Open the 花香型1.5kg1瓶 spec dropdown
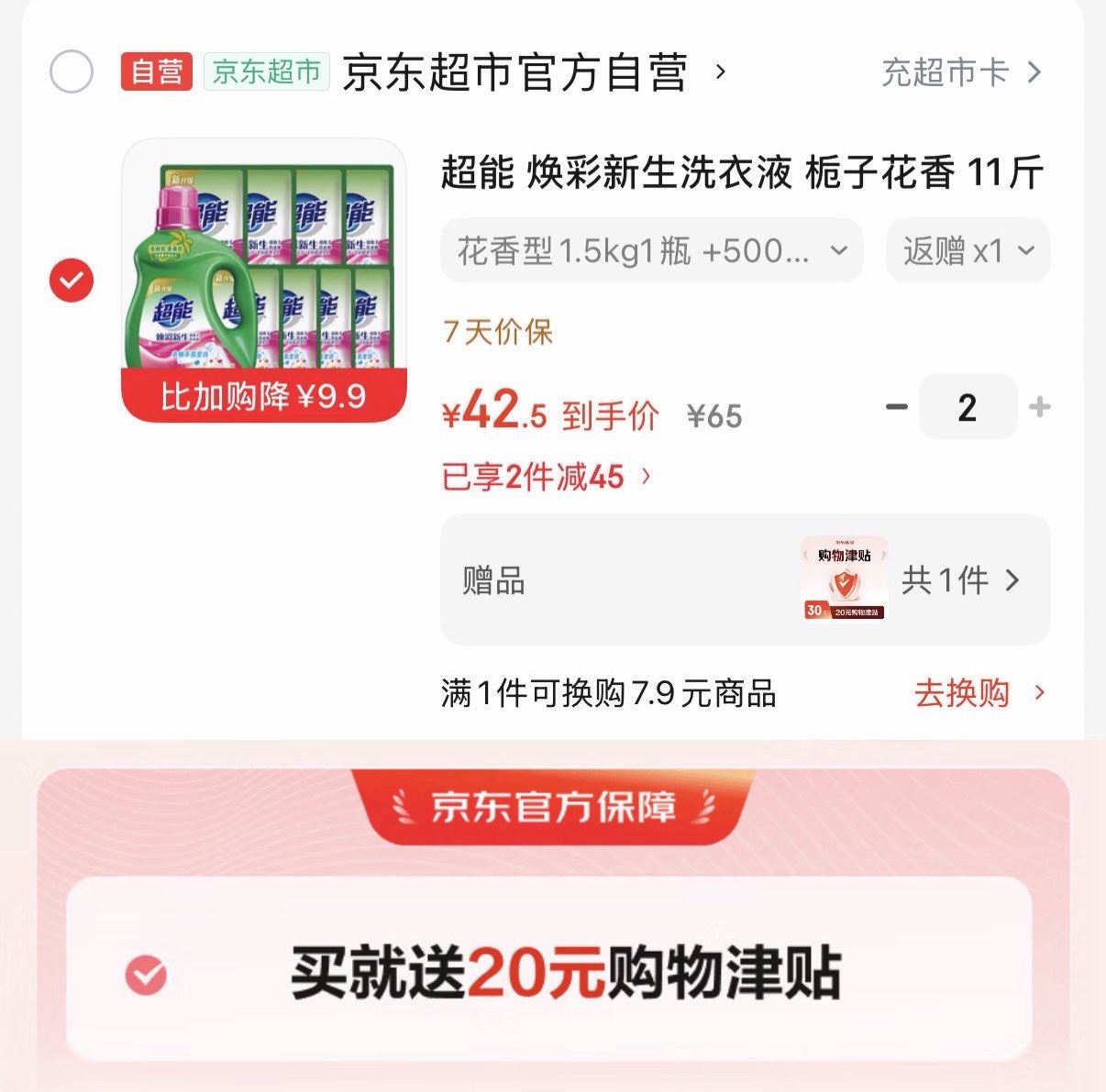This screenshot has height=1092, width=1106. (x=651, y=250)
